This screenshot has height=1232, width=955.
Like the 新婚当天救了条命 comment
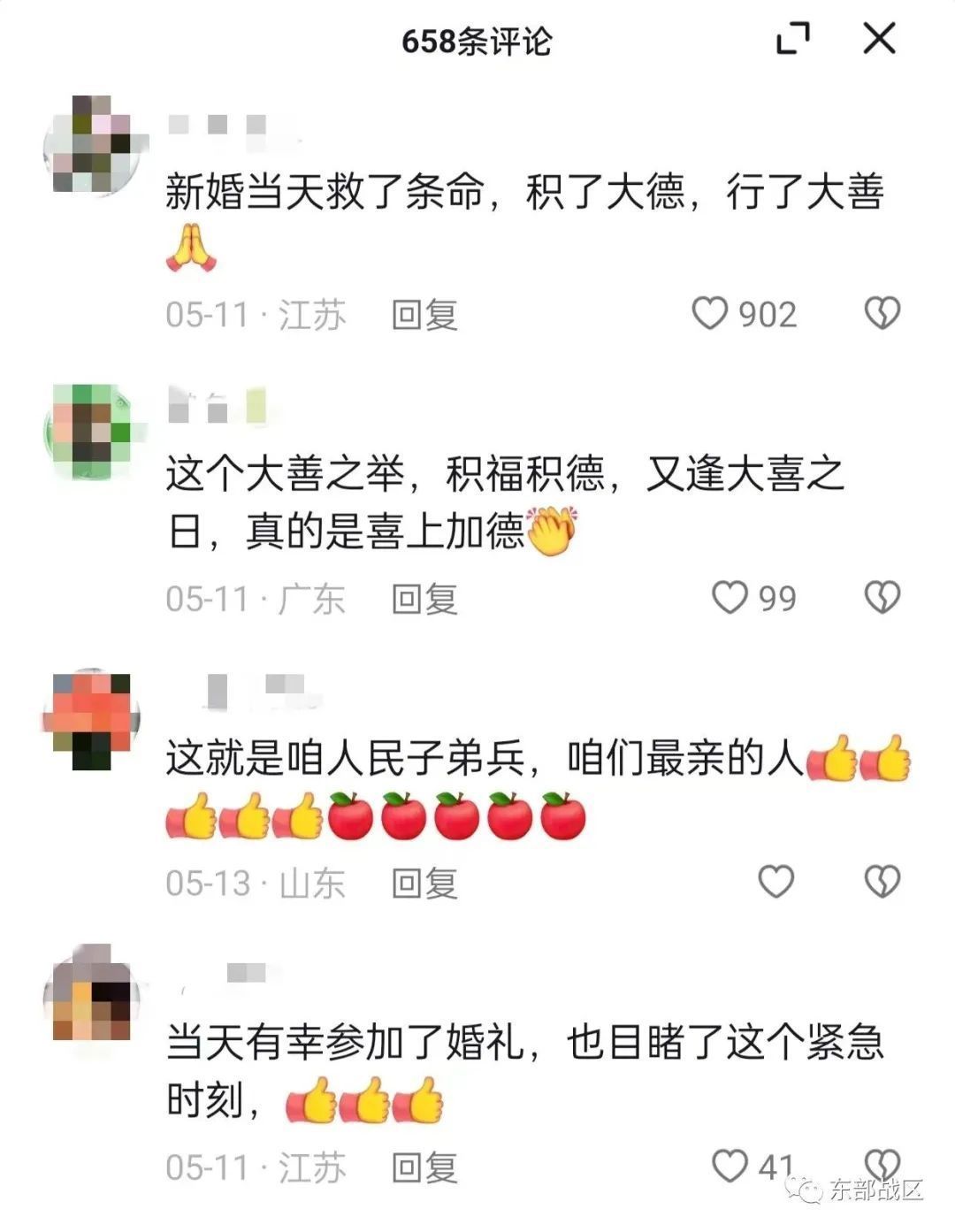pyautogui.click(x=710, y=314)
